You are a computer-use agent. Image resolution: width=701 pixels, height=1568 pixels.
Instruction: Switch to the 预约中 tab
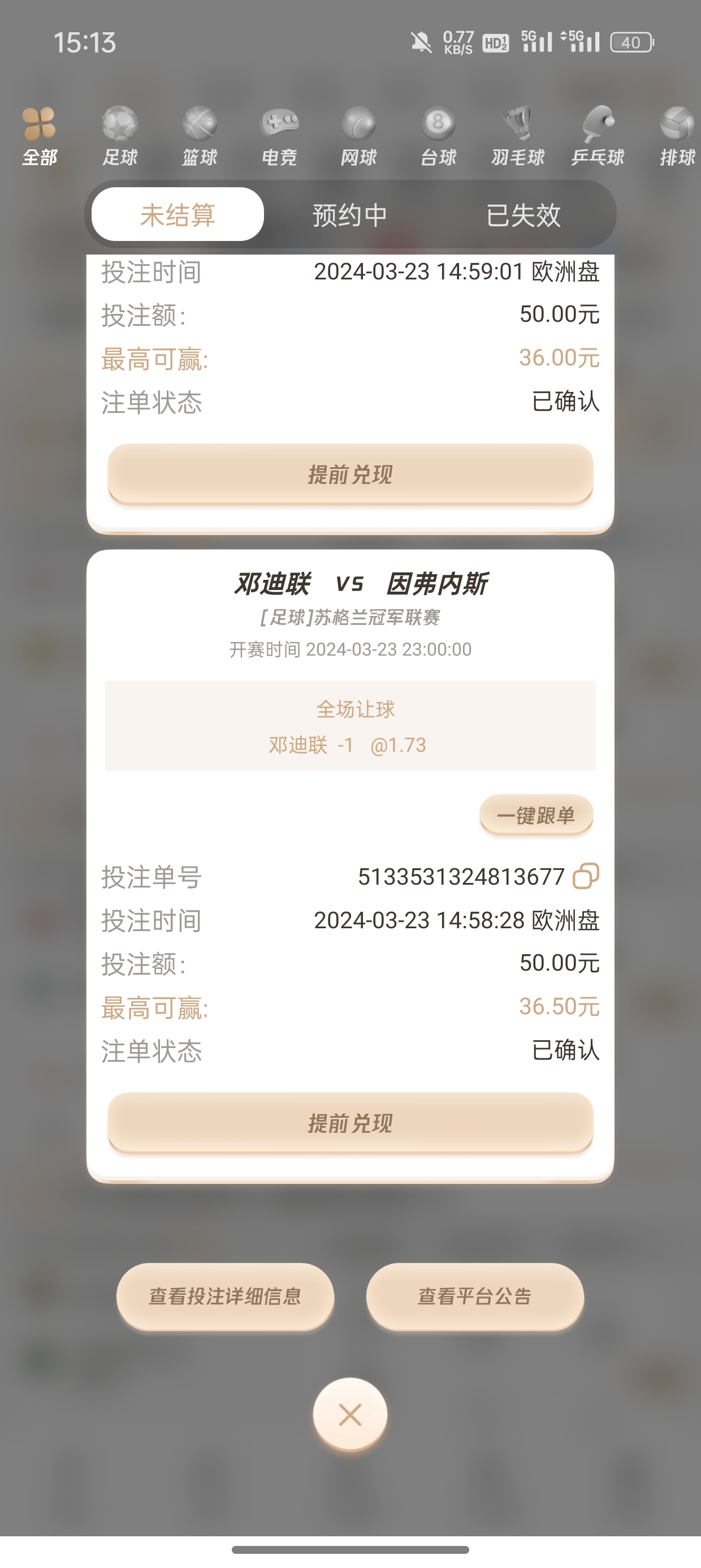tap(350, 215)
